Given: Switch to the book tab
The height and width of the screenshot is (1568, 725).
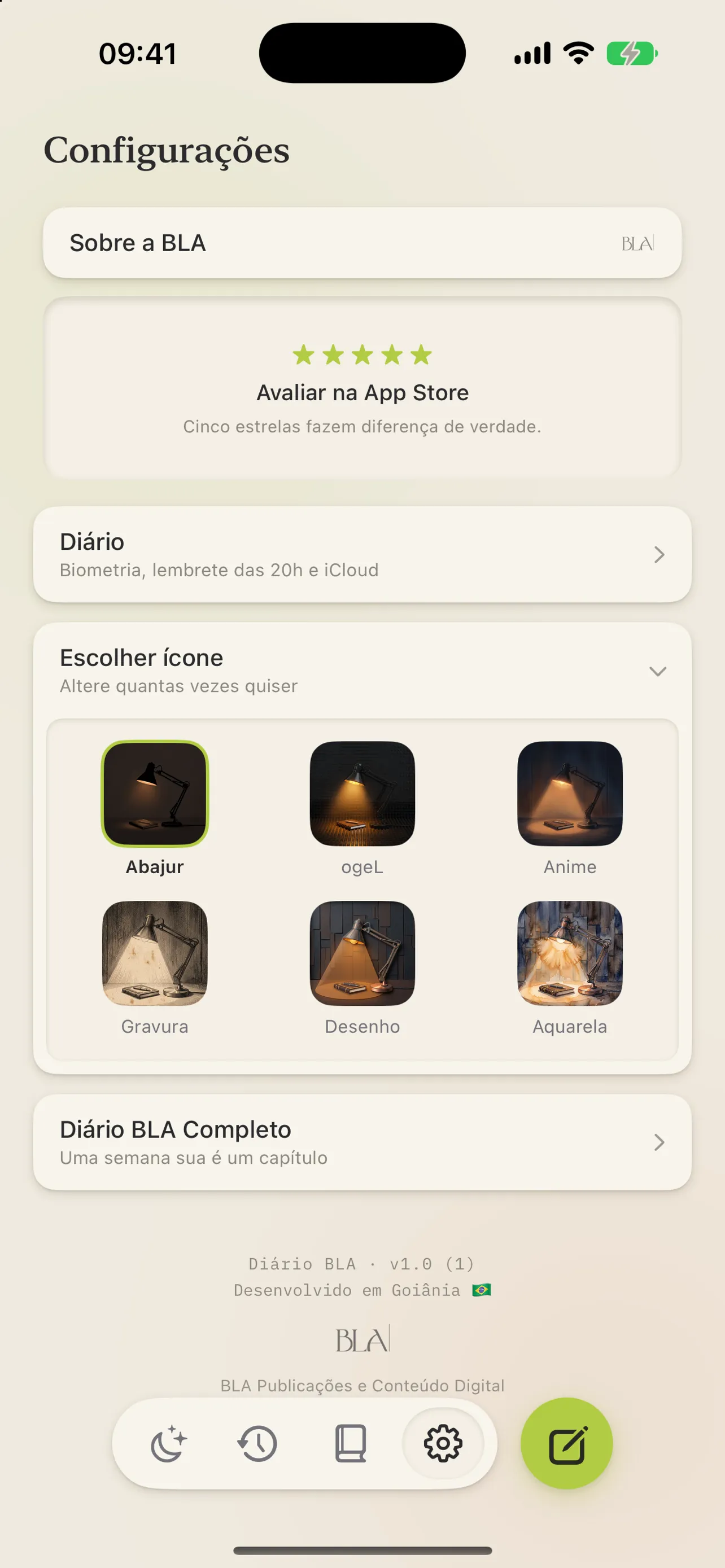Looking at the screenshot, I should [x=351, y=1443].
